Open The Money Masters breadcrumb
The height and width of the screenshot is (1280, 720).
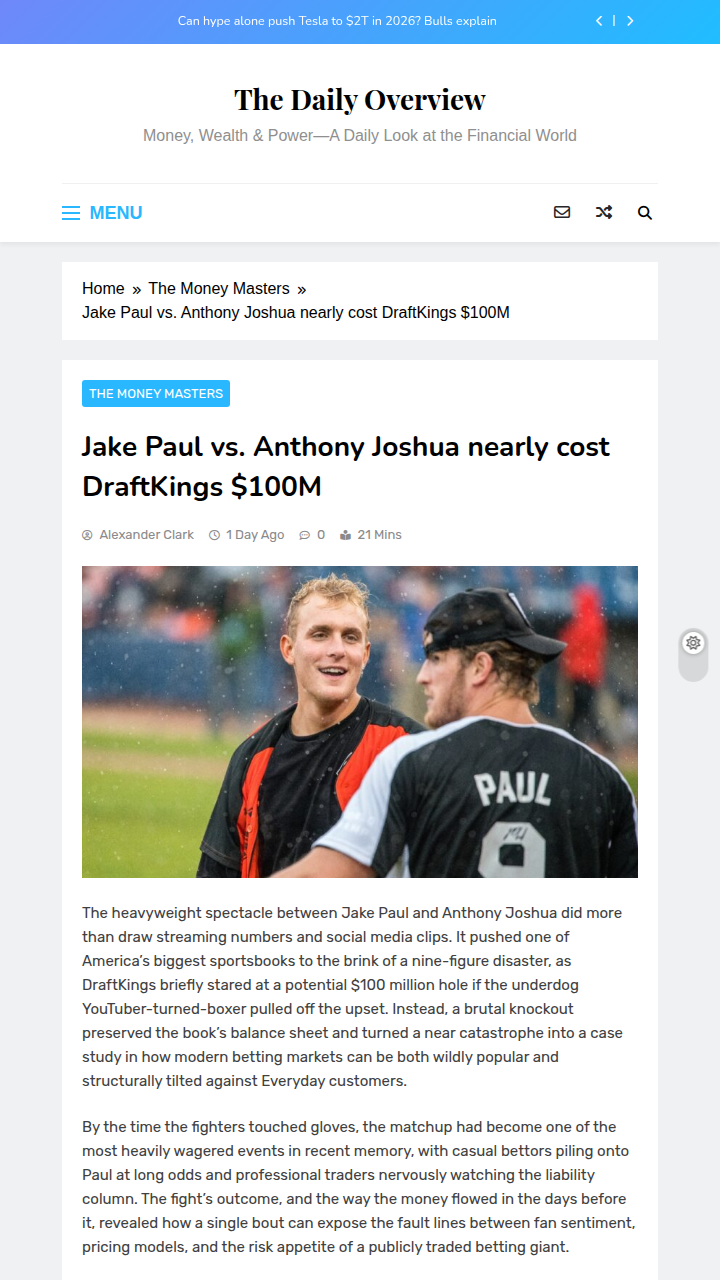coord(219,288)
